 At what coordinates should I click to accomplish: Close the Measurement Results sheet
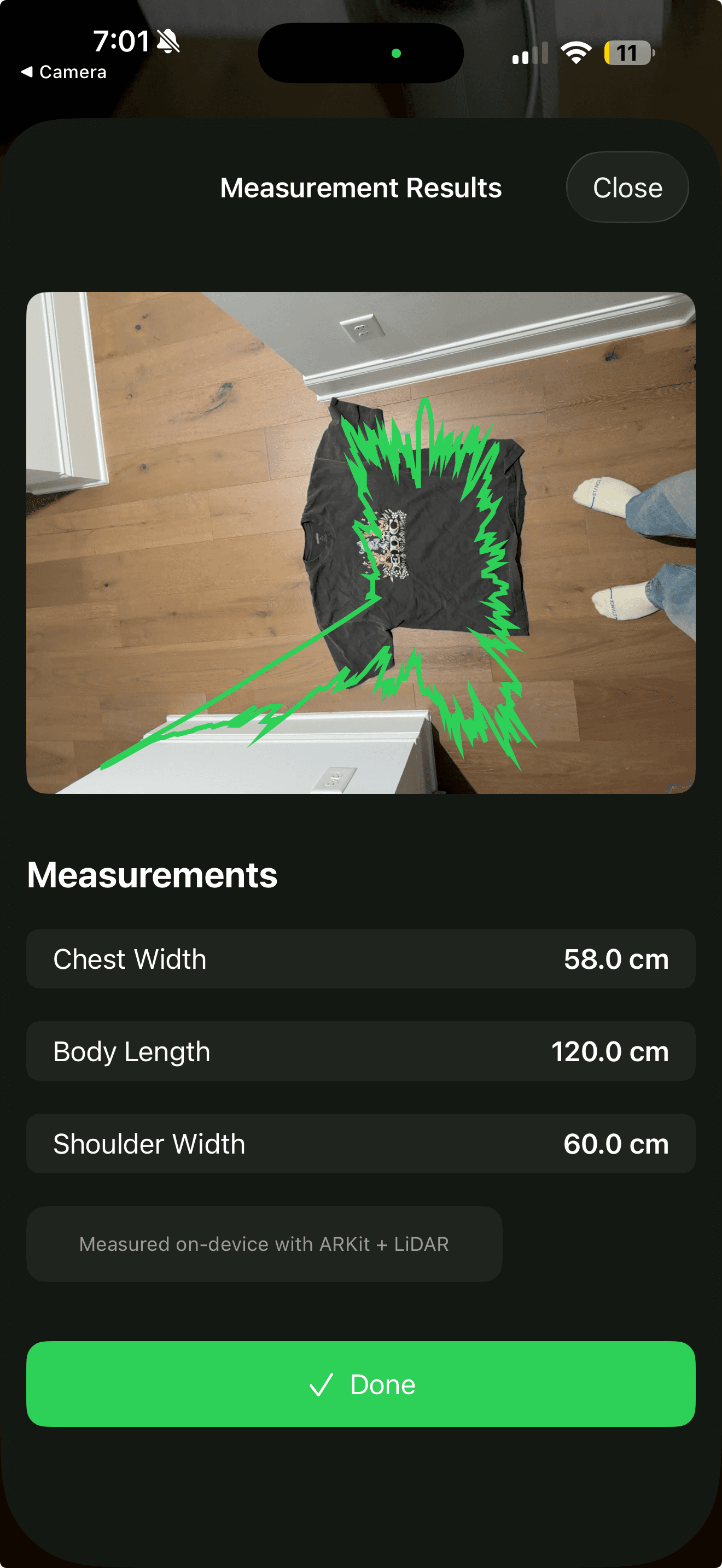[627, 188]
